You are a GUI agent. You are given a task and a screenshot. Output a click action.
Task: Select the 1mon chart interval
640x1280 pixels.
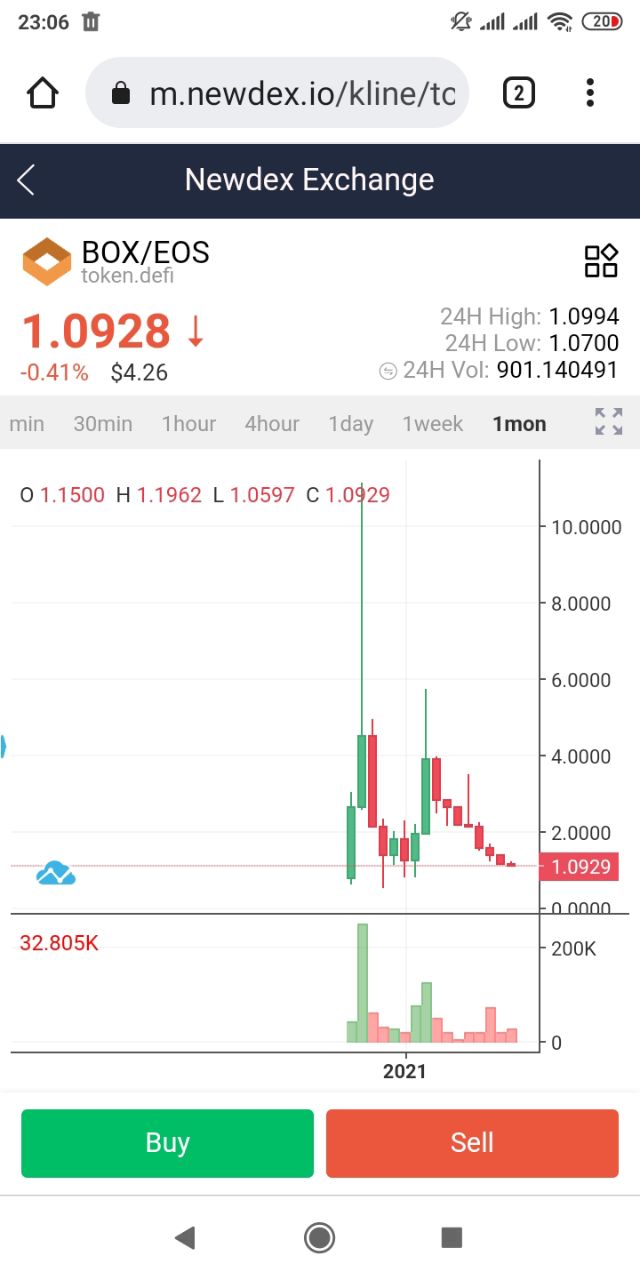[519, 424]
